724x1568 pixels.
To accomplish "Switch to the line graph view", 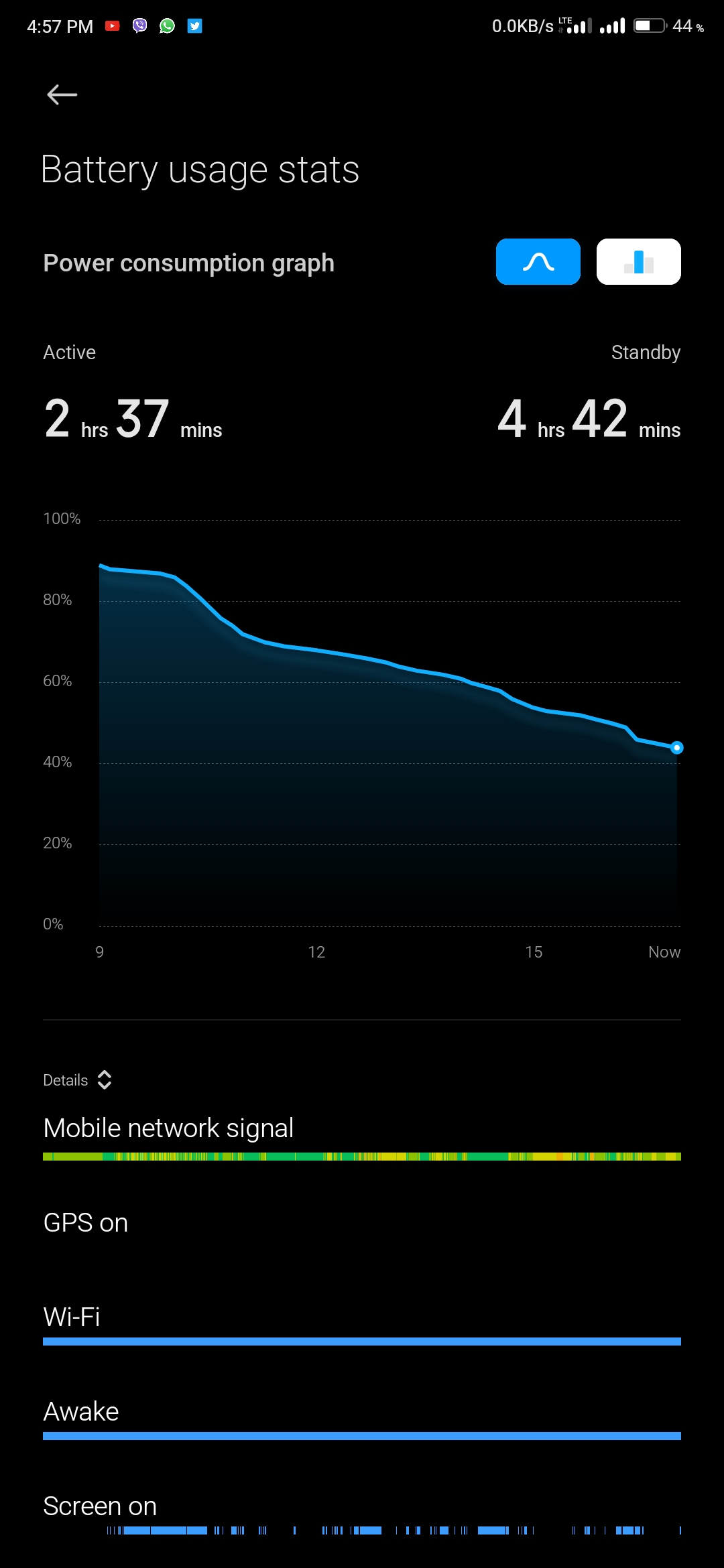I will (538, 262).
